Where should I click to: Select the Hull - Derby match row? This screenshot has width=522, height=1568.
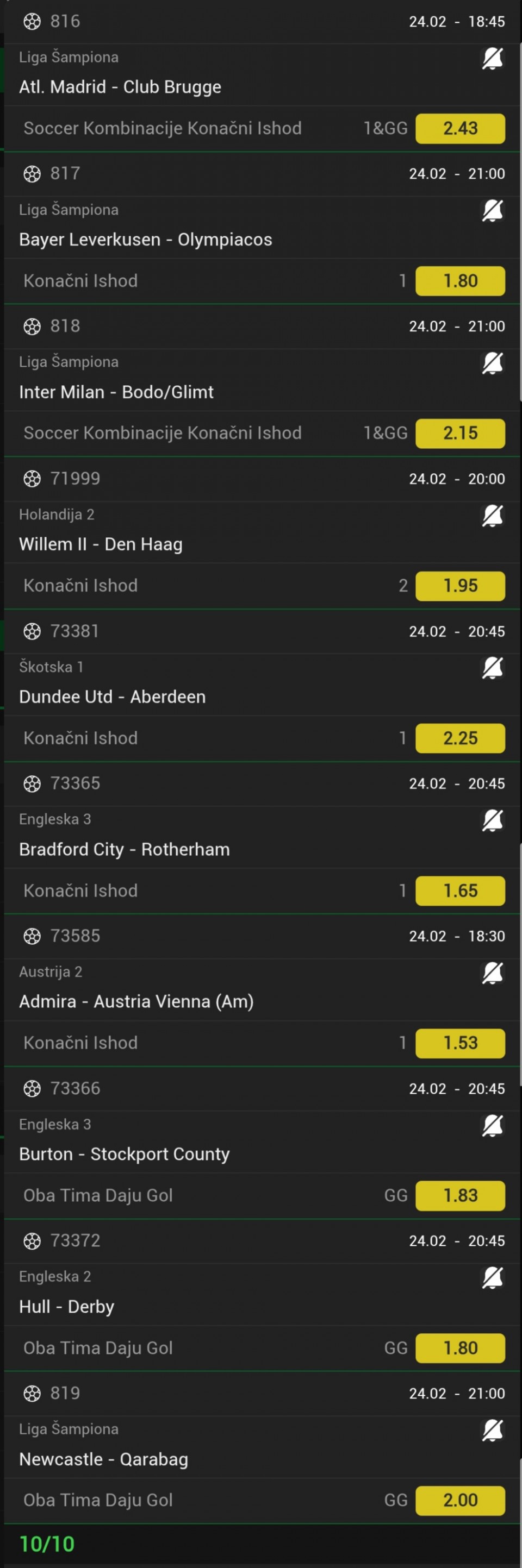pyautogui.click(x=66, y=1307)
